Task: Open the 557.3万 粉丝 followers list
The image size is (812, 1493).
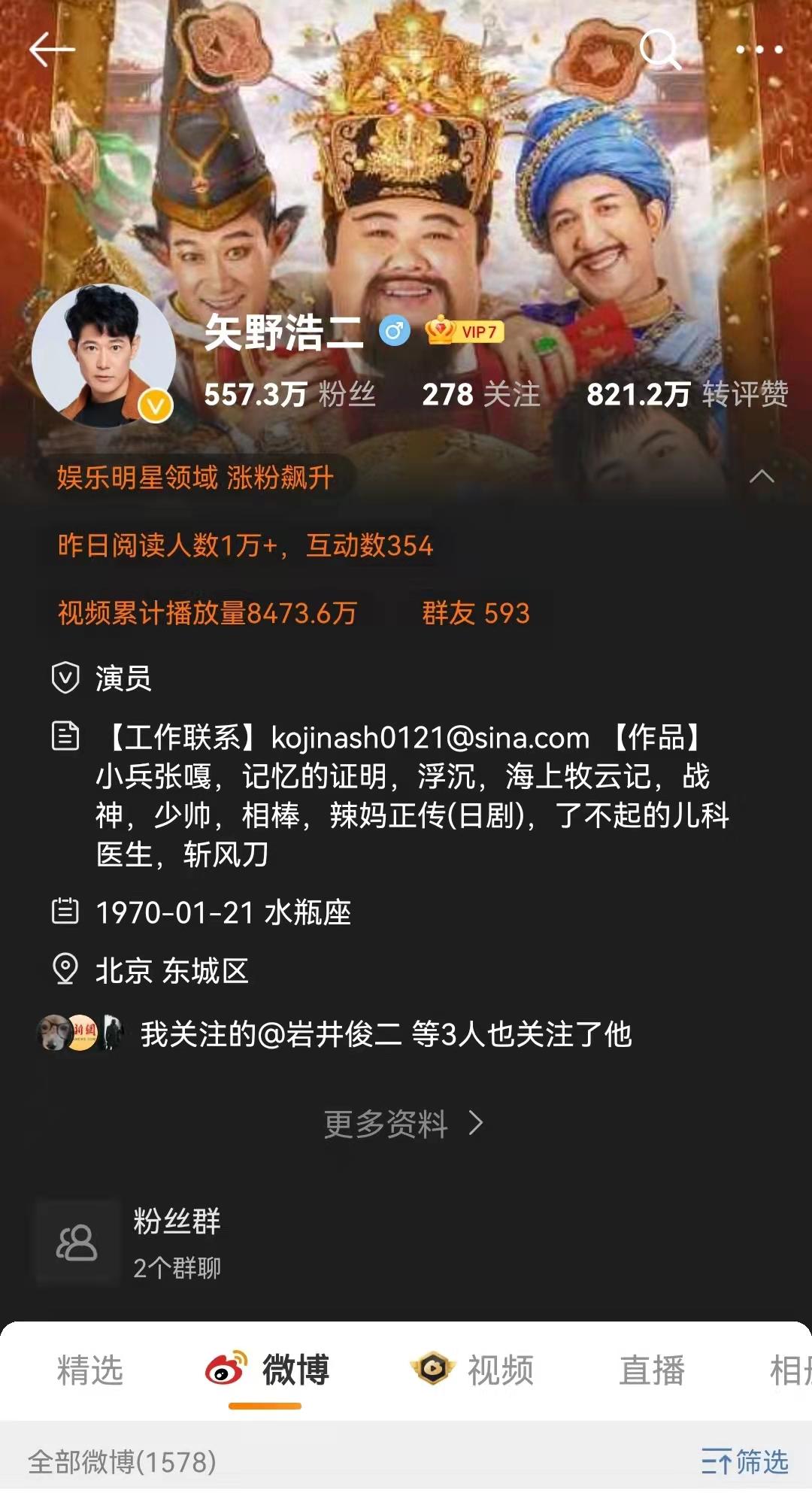Action: coord(289,394)
